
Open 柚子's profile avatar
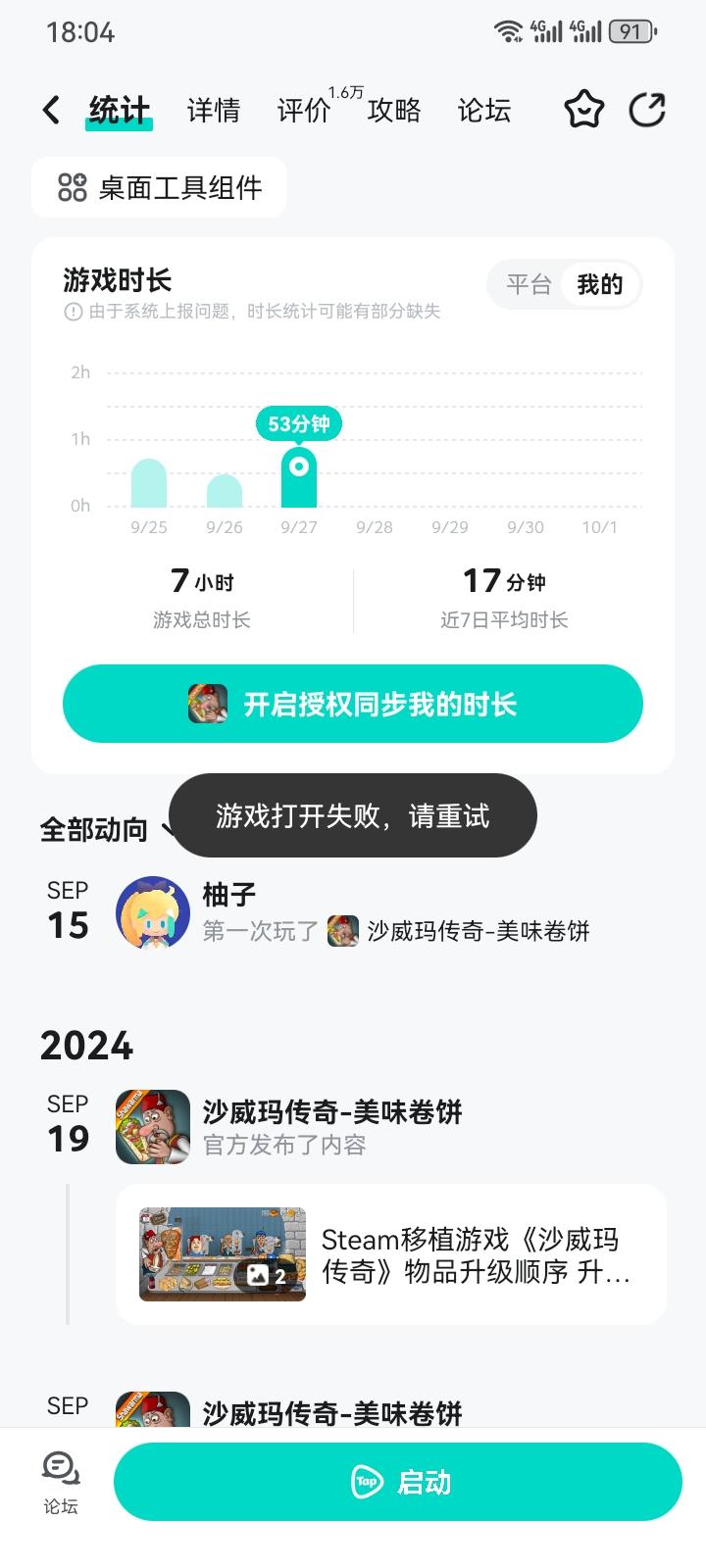(153, 913)
